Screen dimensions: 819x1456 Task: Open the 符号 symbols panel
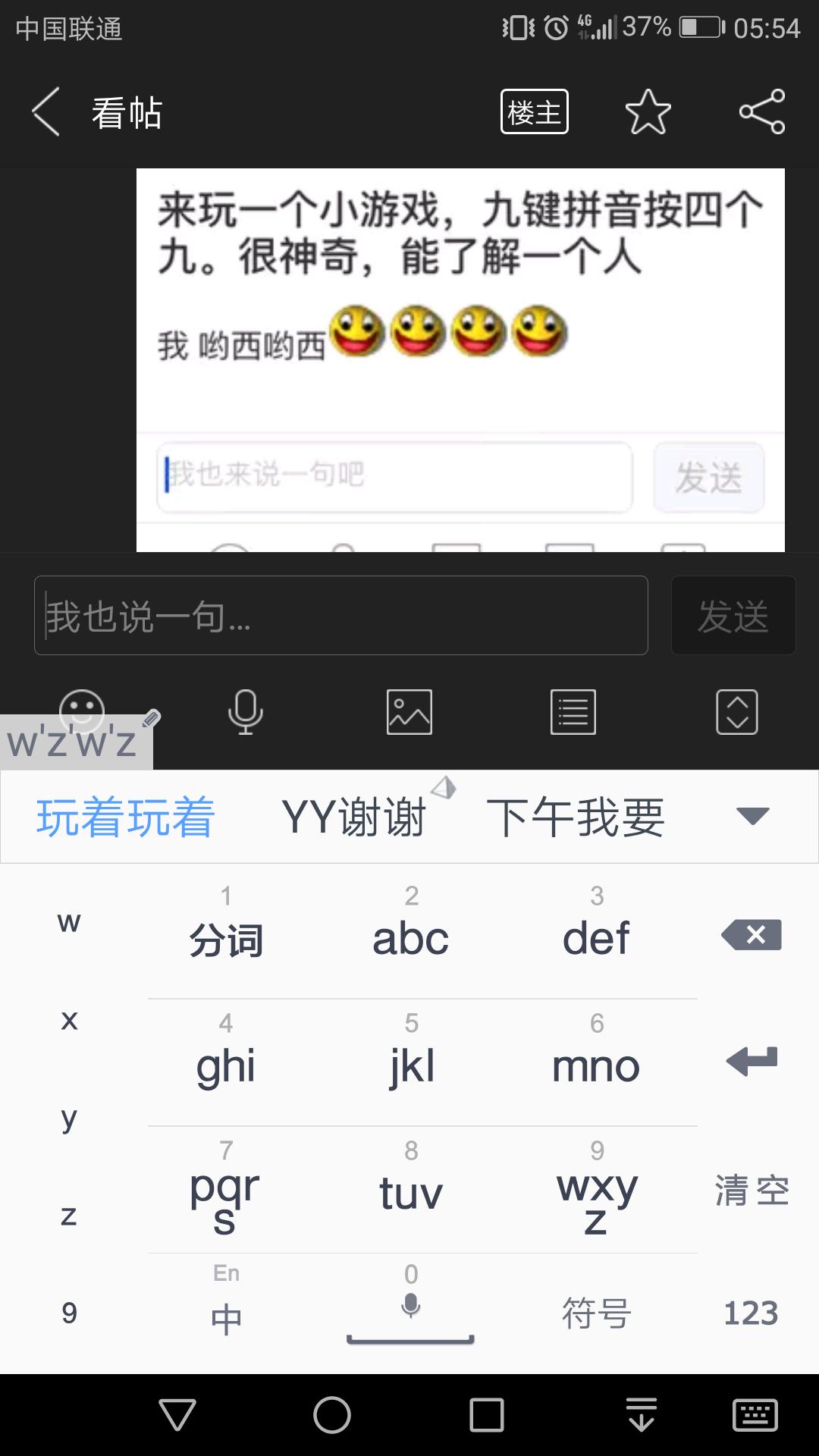click(x=597, y=1313)
